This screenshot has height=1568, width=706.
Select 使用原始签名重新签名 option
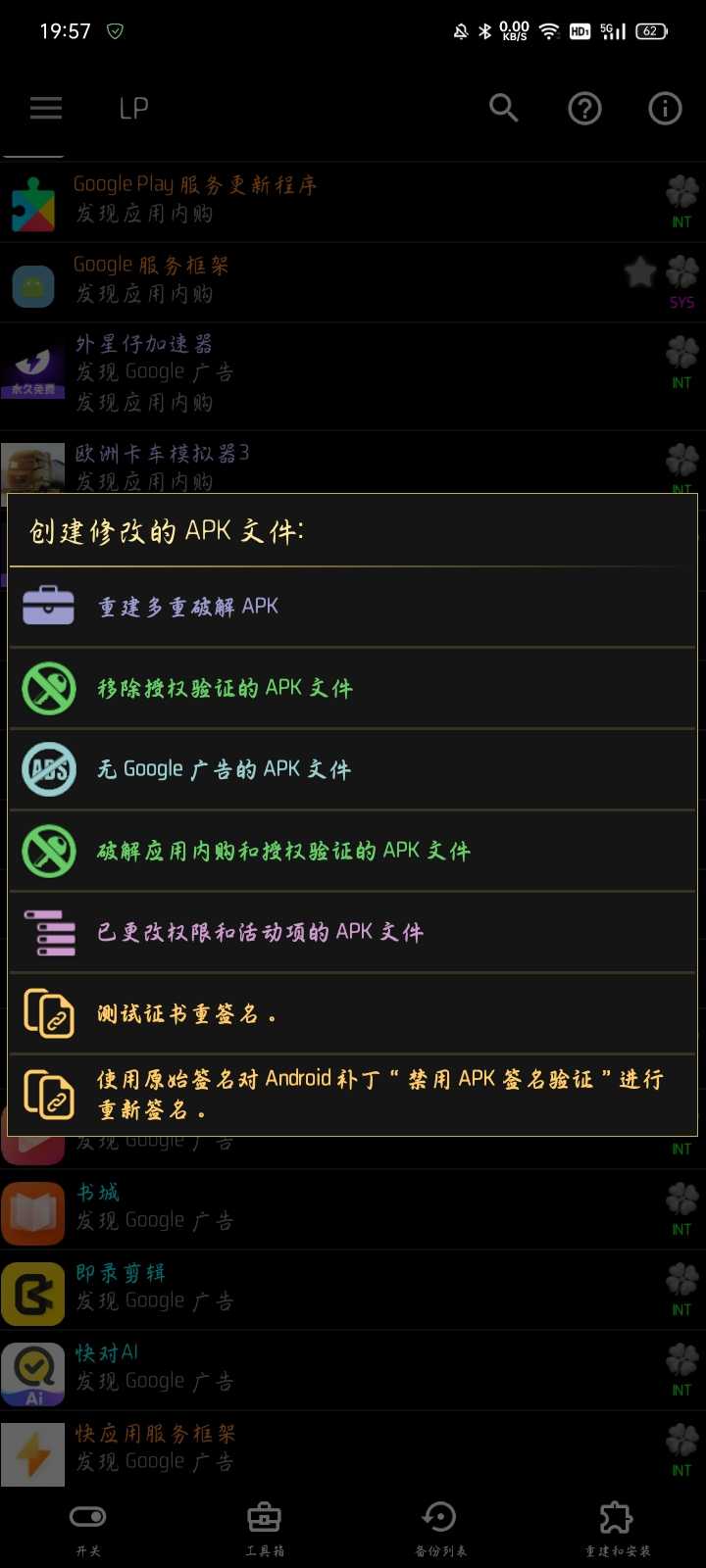pos(353,1095)
